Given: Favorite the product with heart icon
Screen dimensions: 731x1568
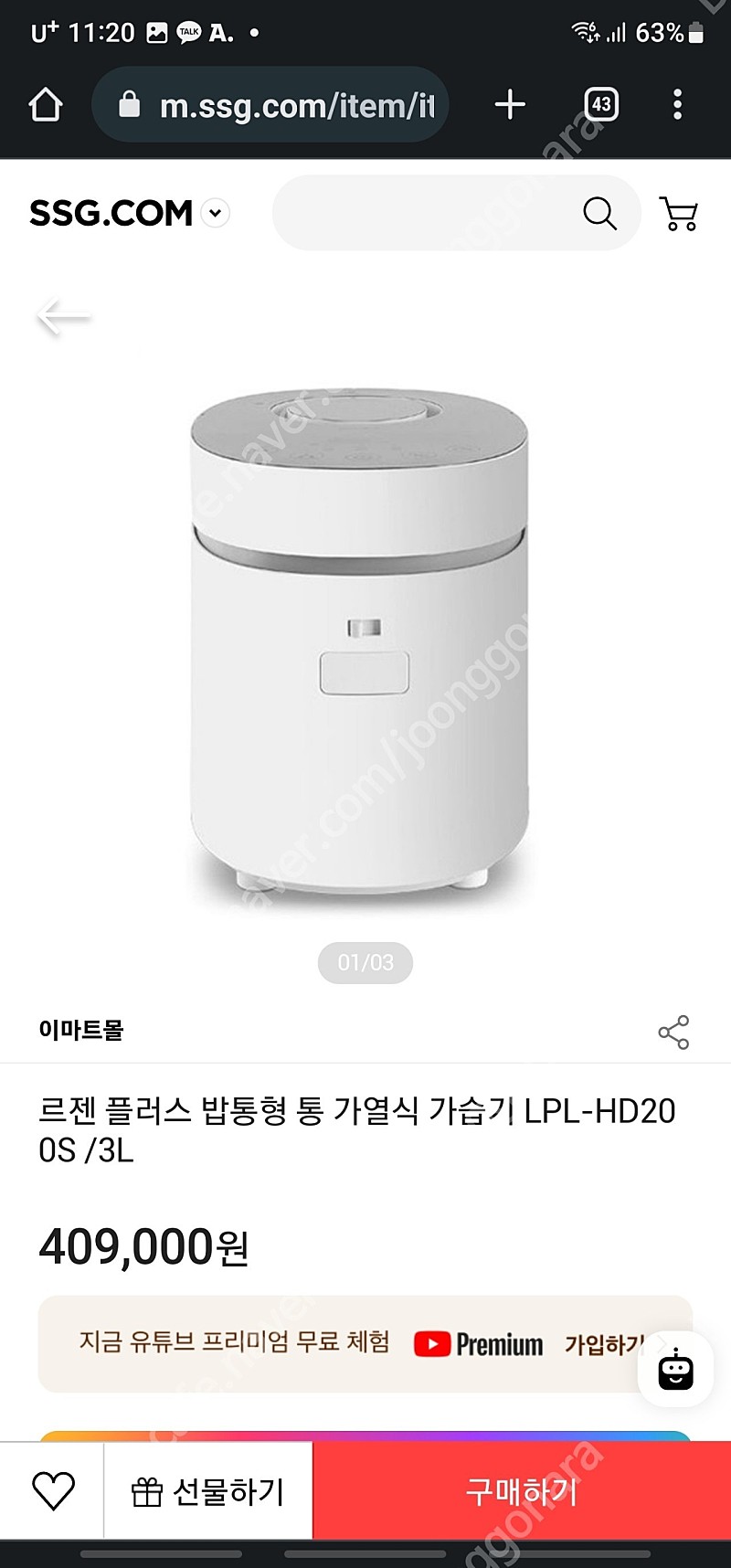Looking at the screenshot, I should click(54, 1490).
